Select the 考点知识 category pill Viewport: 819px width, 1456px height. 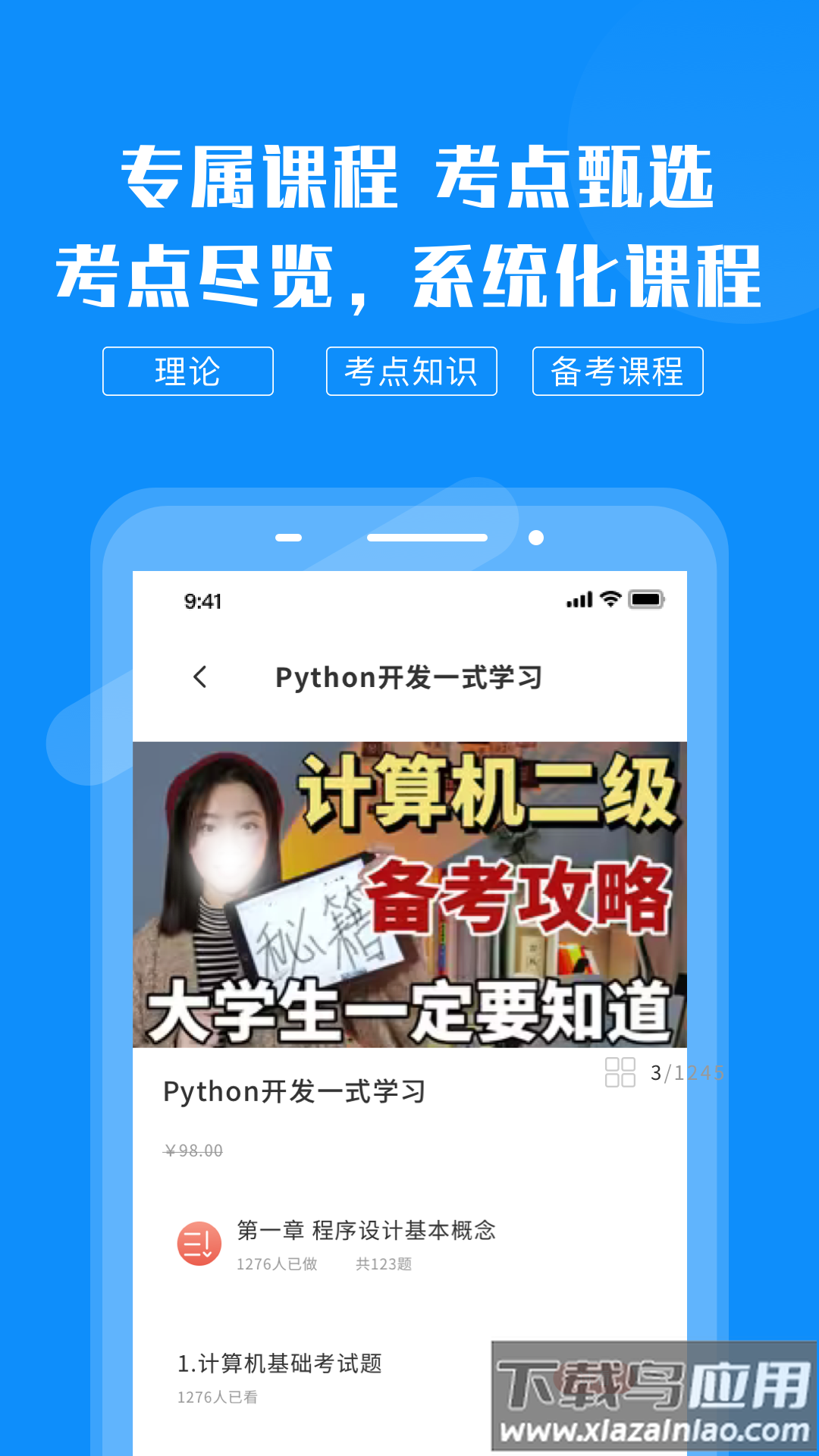click(411, 371)
